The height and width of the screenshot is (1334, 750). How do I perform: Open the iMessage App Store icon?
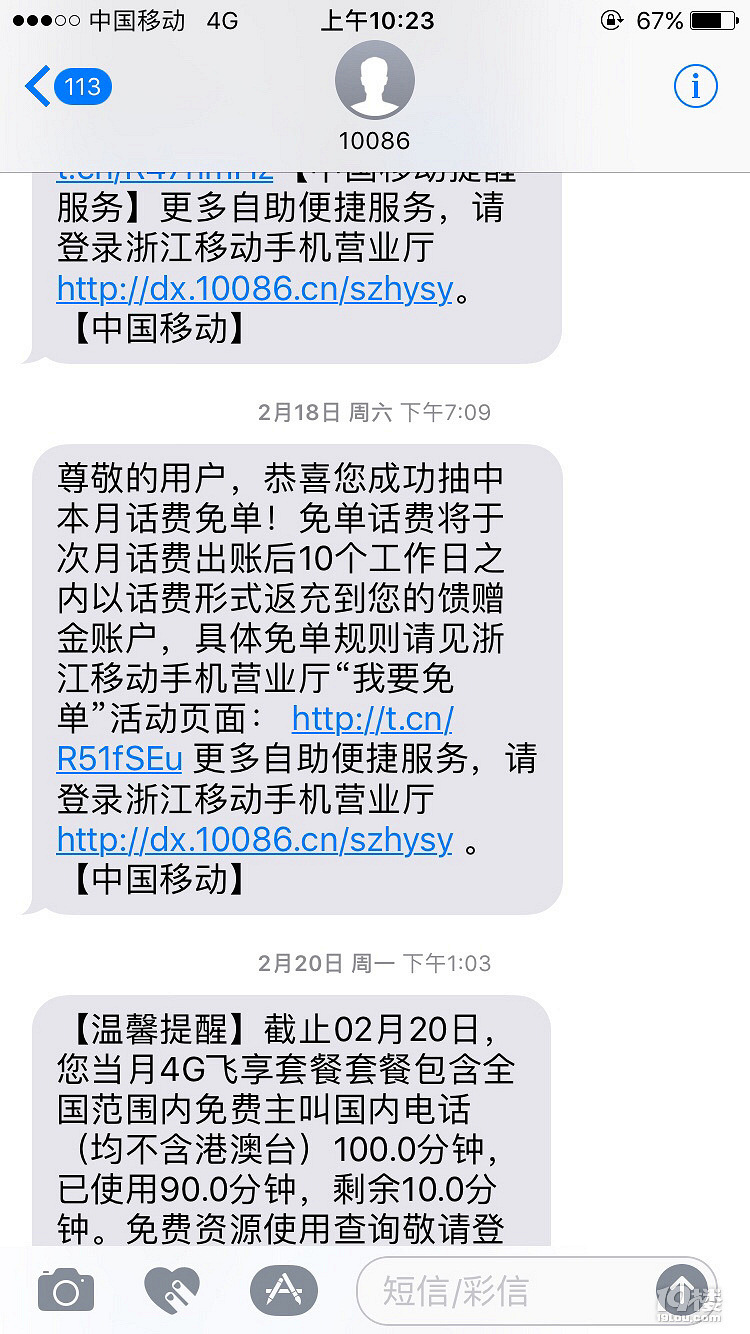point(283,1290)
